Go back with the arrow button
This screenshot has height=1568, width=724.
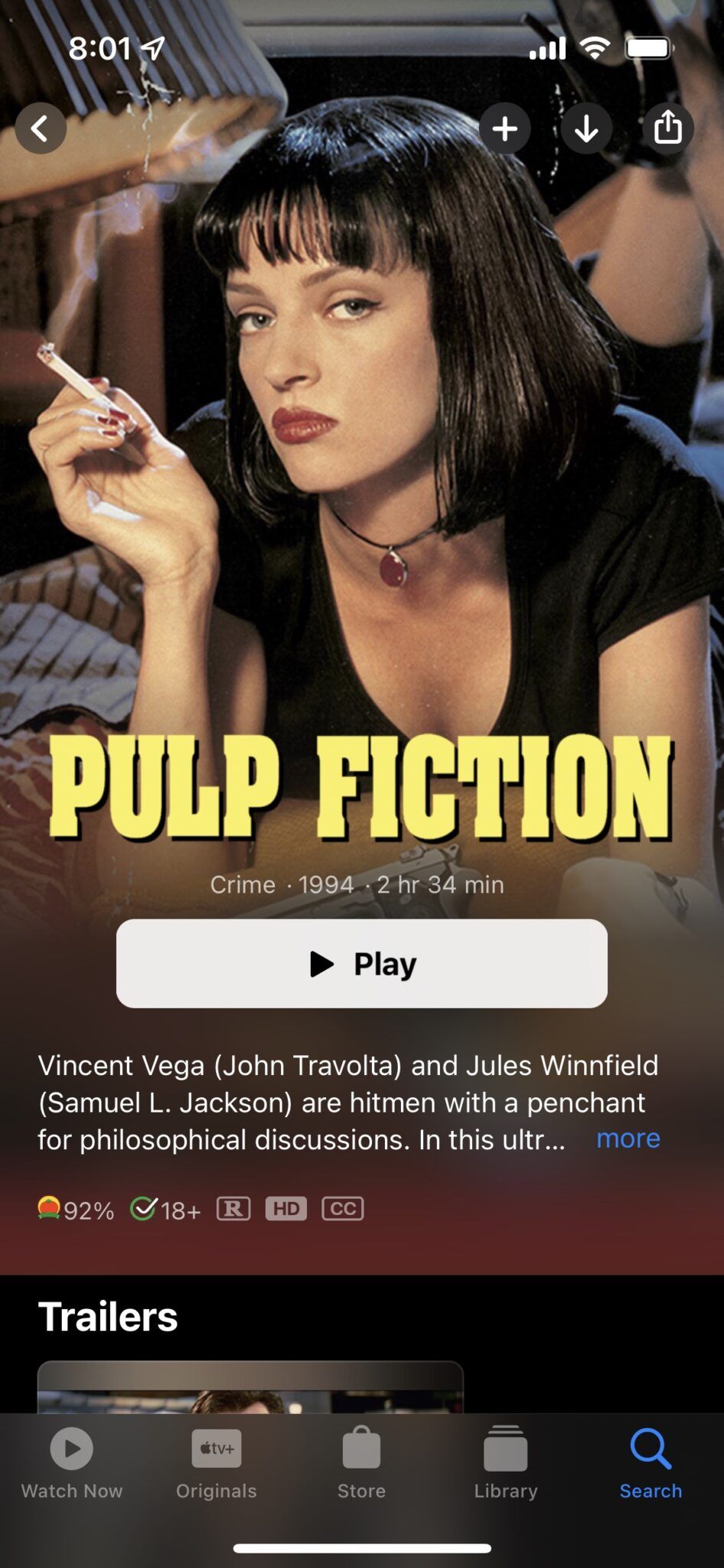pos(41,128)
